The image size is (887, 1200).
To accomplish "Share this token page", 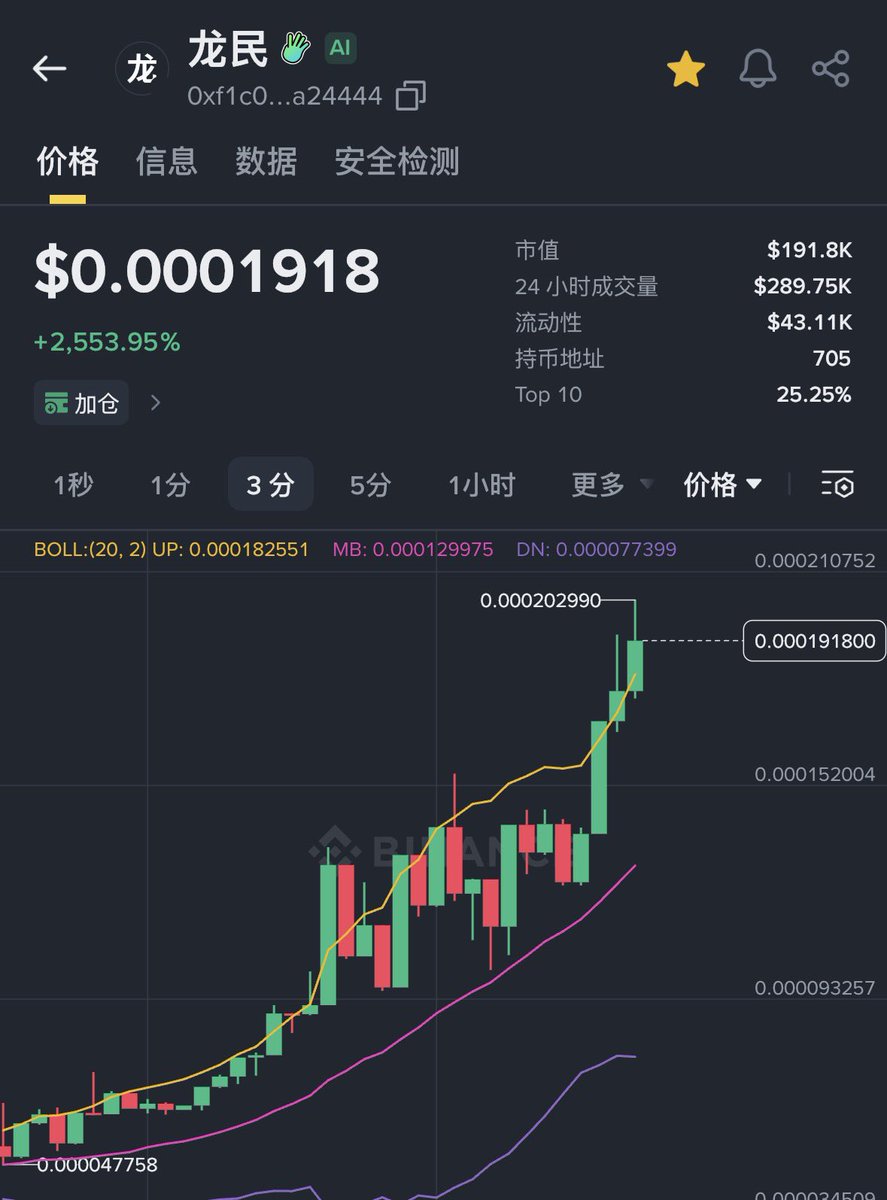I will 830,69.
